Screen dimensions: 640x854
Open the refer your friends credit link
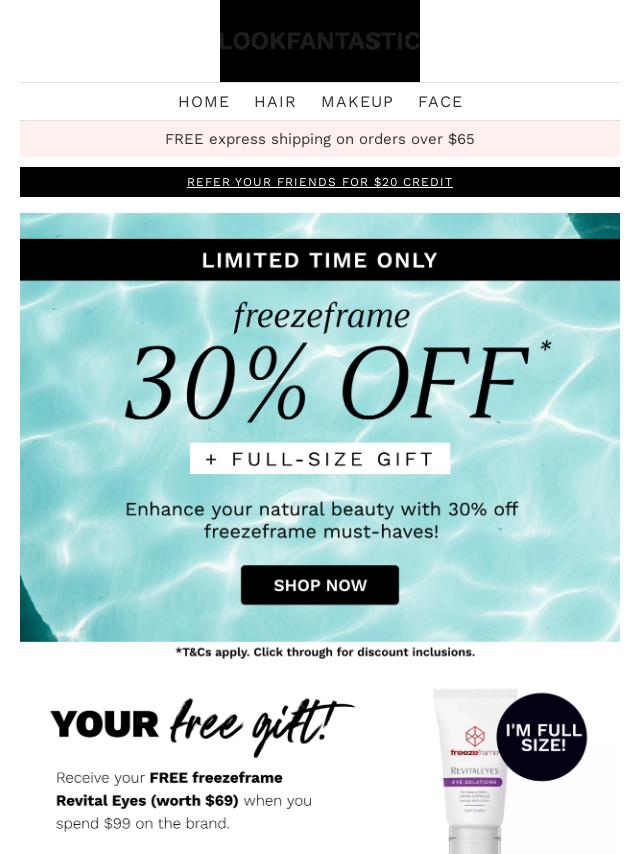click(x=320, y=182)
